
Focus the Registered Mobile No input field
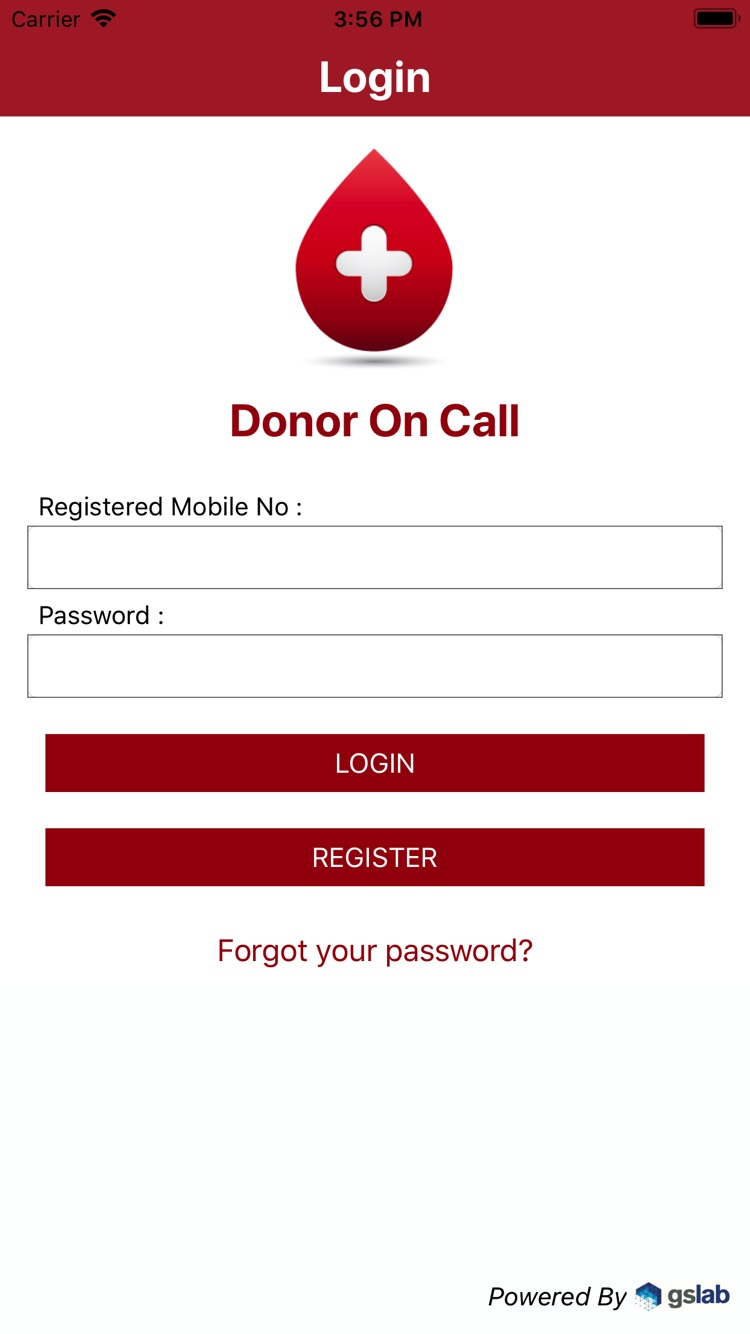coord(374,557)
